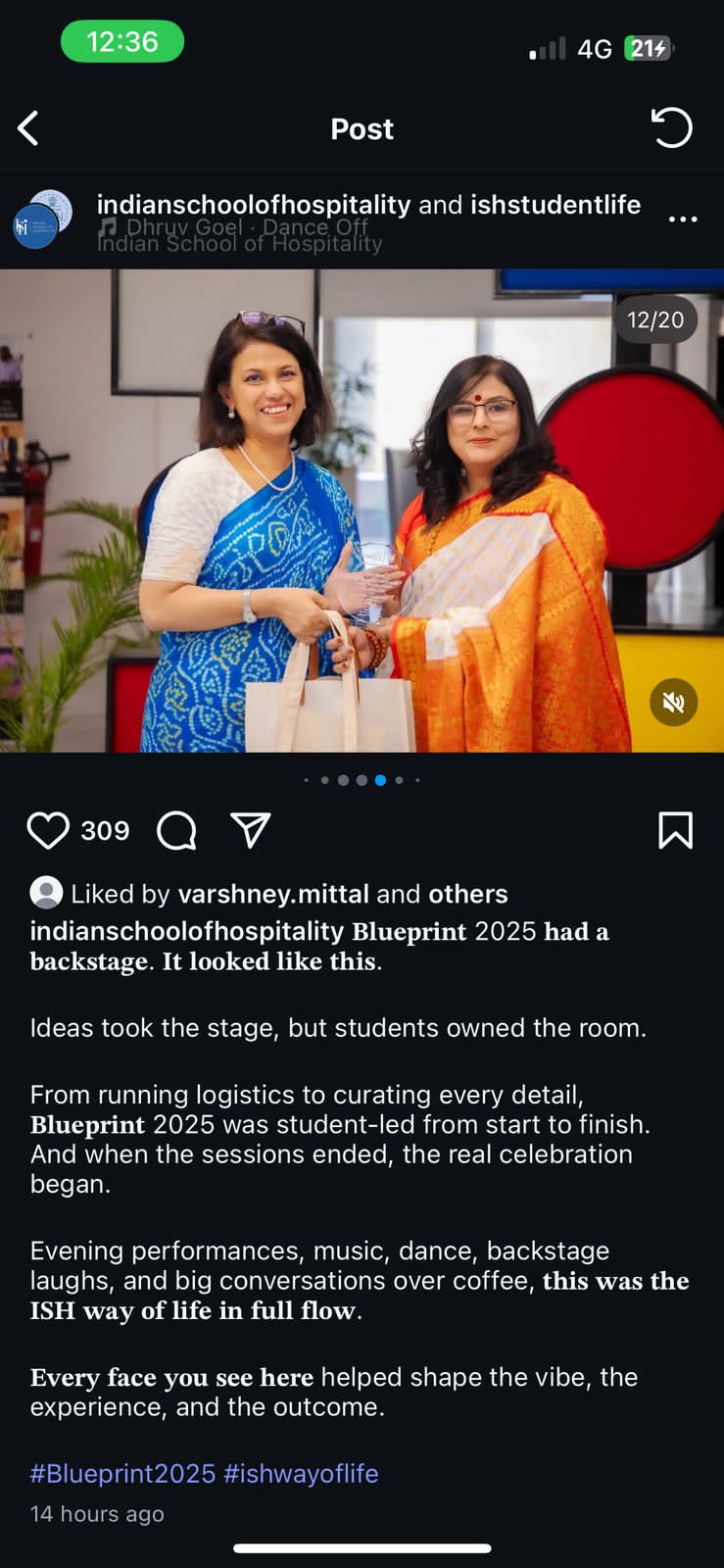Screen dimensions: 724x1568
Task: Open the indianschoolofhospitality name in the caption
Action: 186,931
